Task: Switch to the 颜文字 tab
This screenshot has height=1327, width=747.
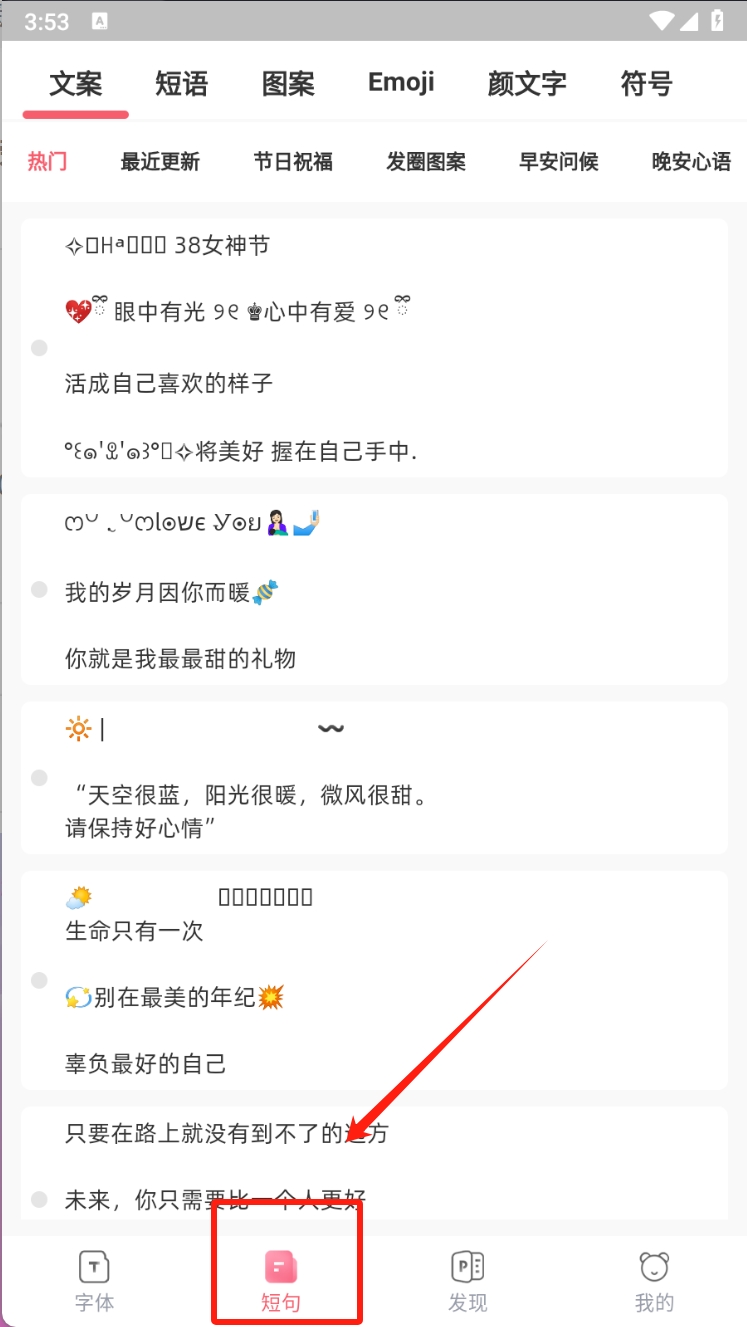Action: (527, 84)
